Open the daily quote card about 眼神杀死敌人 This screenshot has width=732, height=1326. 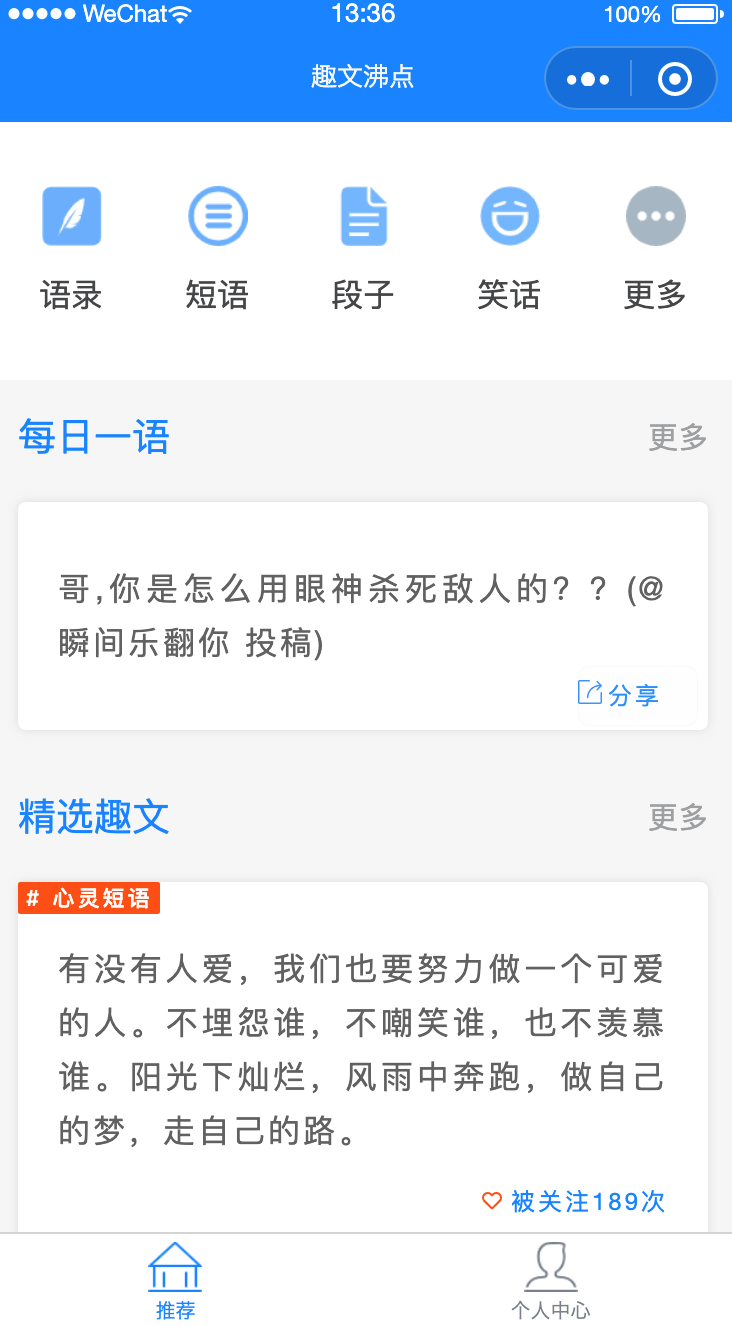363,616
